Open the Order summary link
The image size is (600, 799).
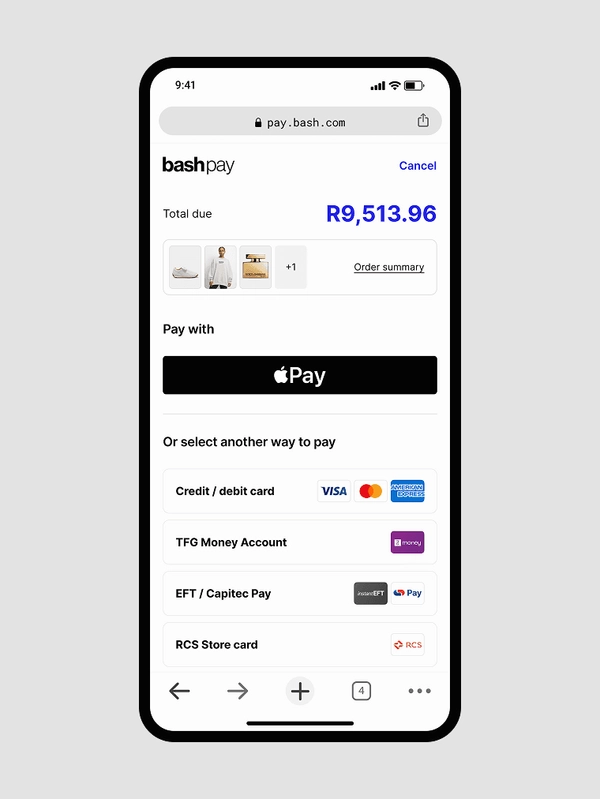point(388,267)
